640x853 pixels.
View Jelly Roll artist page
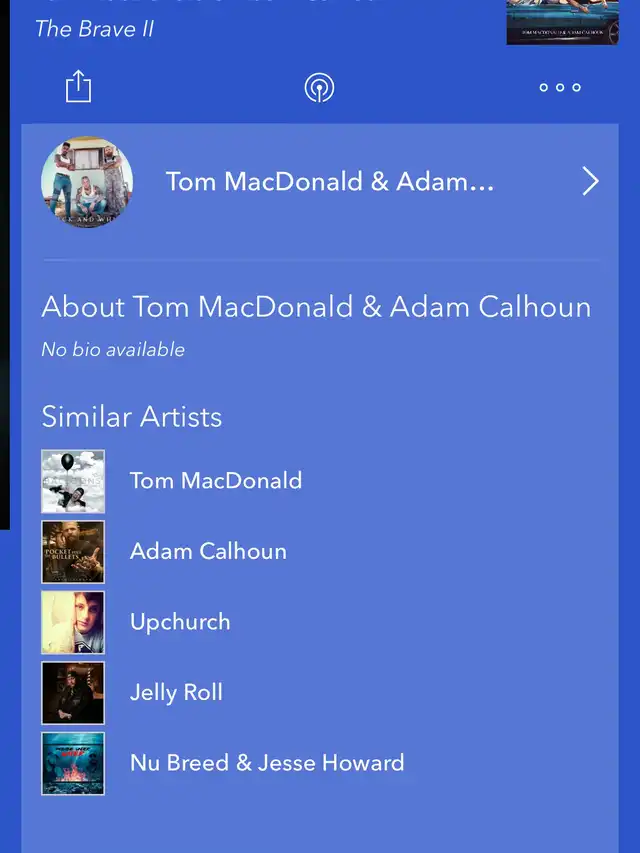[176, 692]
